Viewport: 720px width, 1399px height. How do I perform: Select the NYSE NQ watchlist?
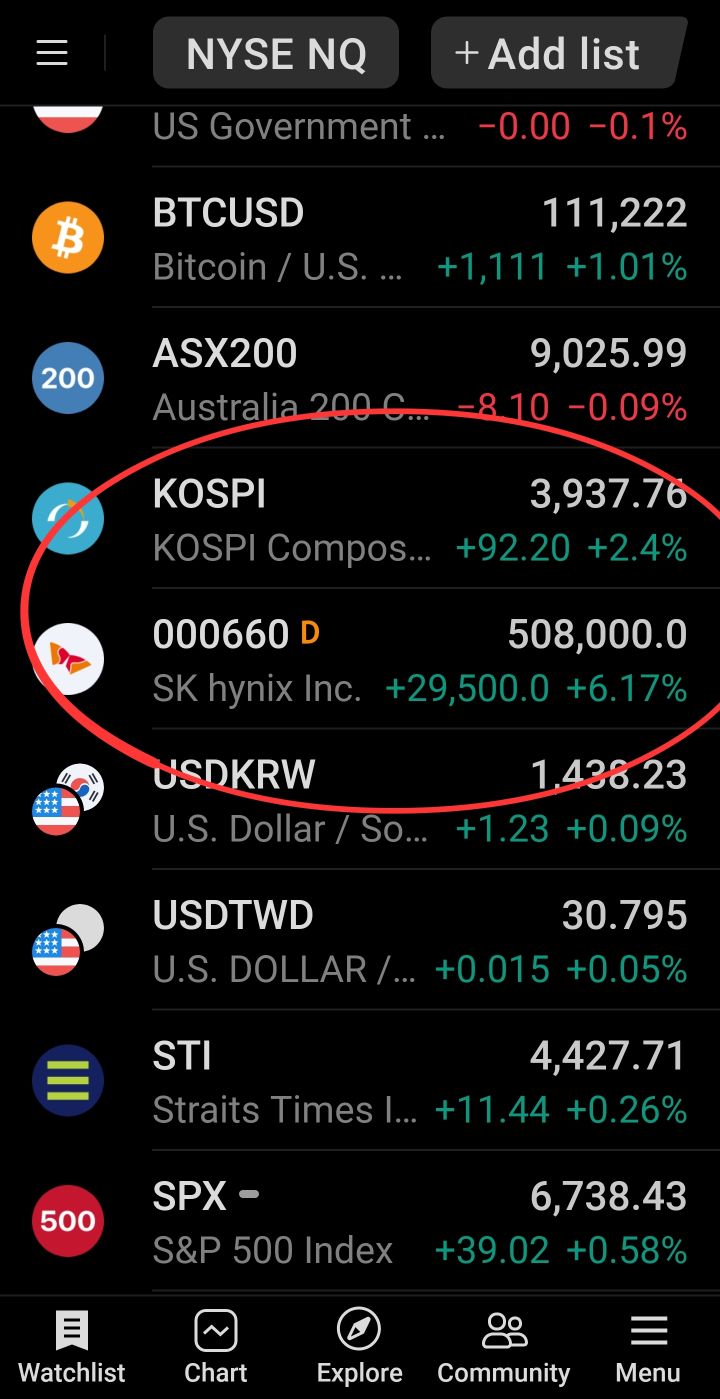[x=276, y=54]
